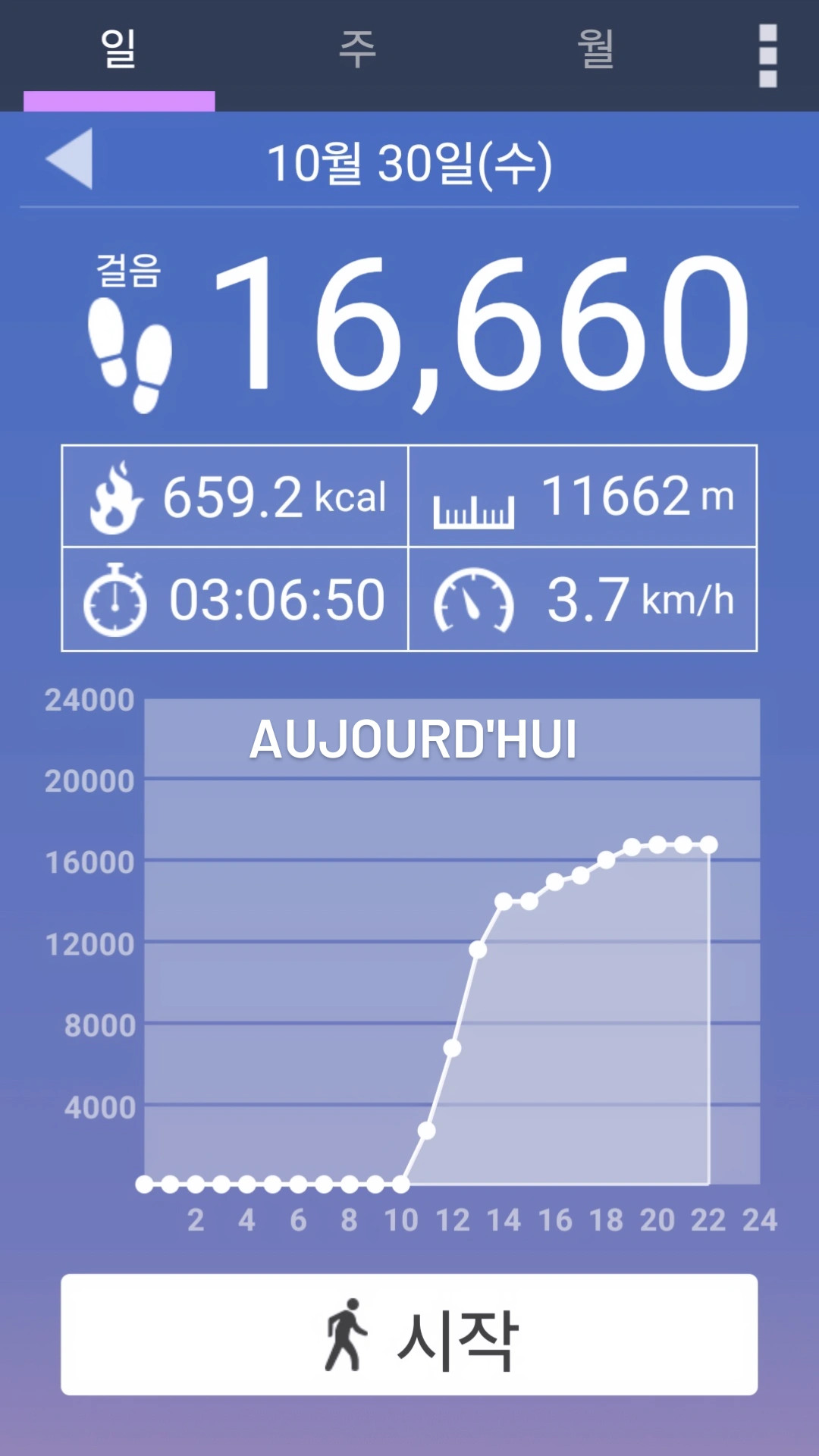
Task: Tap the 시작 start walking button
Action: 409,1335
